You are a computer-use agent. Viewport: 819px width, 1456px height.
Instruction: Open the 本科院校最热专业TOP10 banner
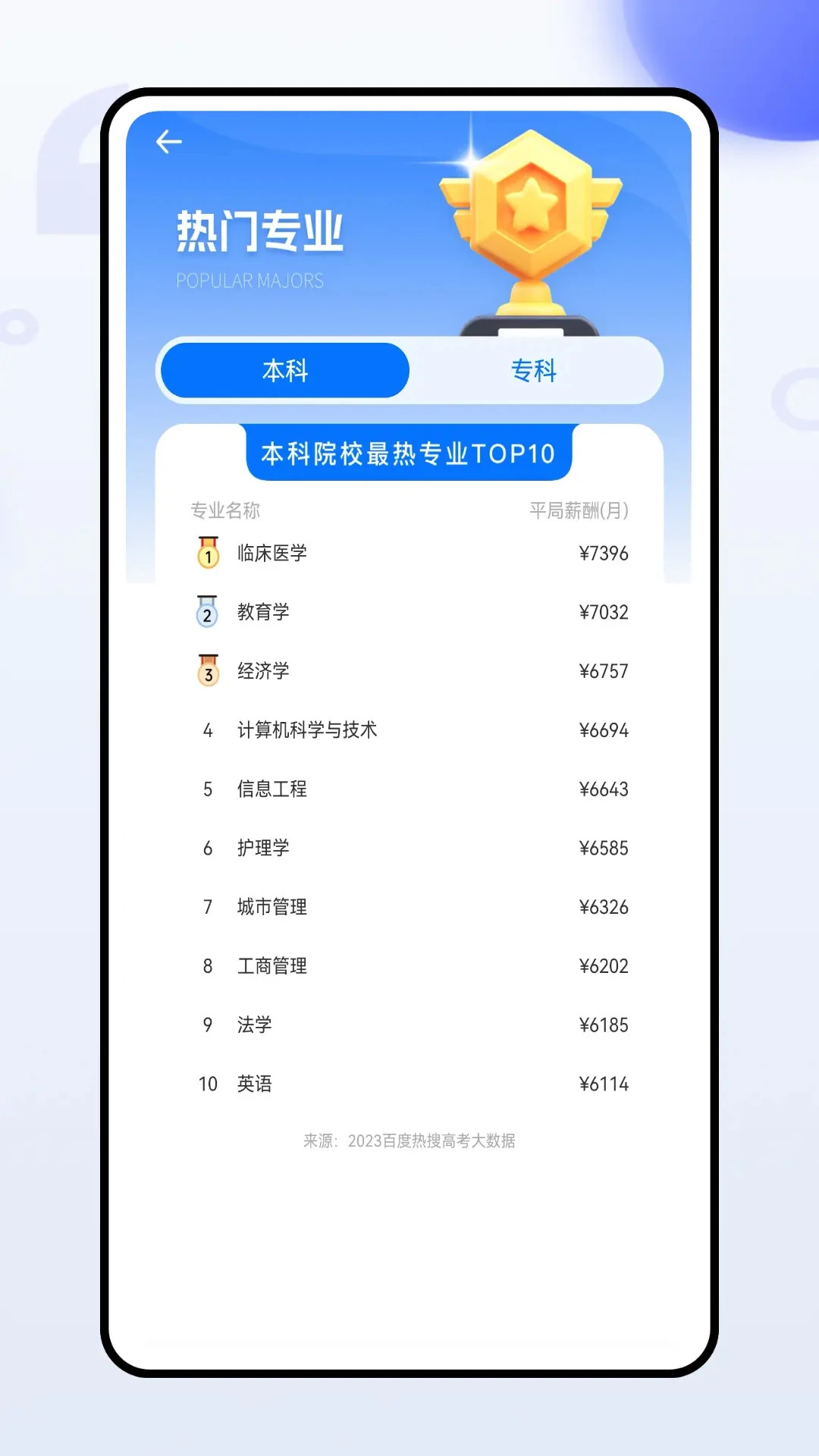tap(408, 451)
